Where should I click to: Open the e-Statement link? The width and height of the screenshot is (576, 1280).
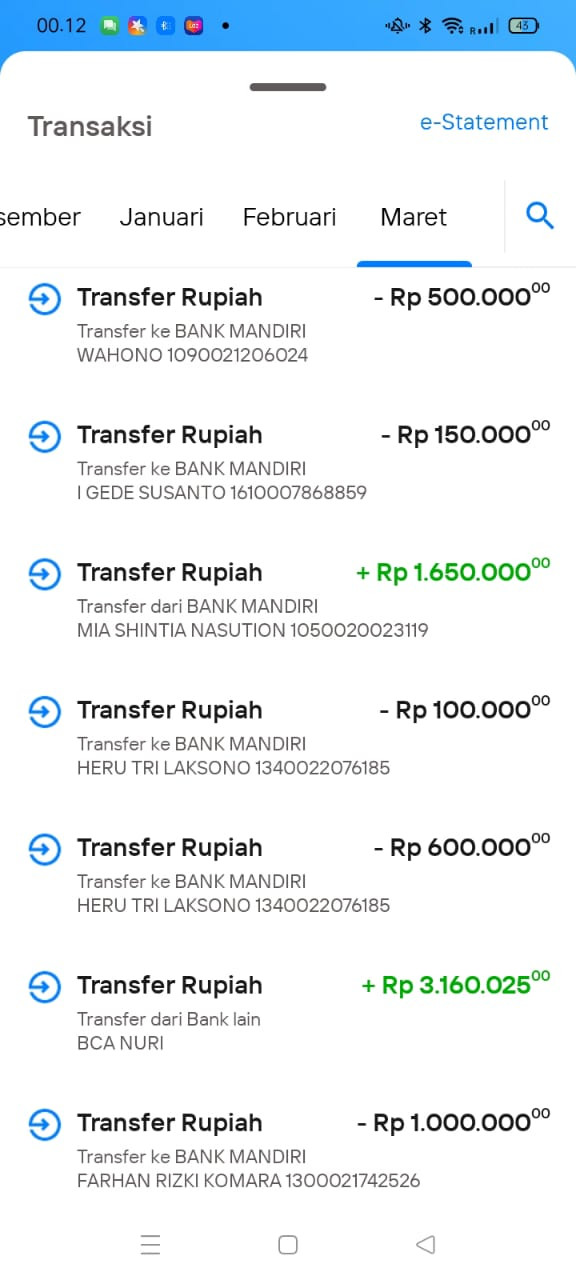[484, 123]
